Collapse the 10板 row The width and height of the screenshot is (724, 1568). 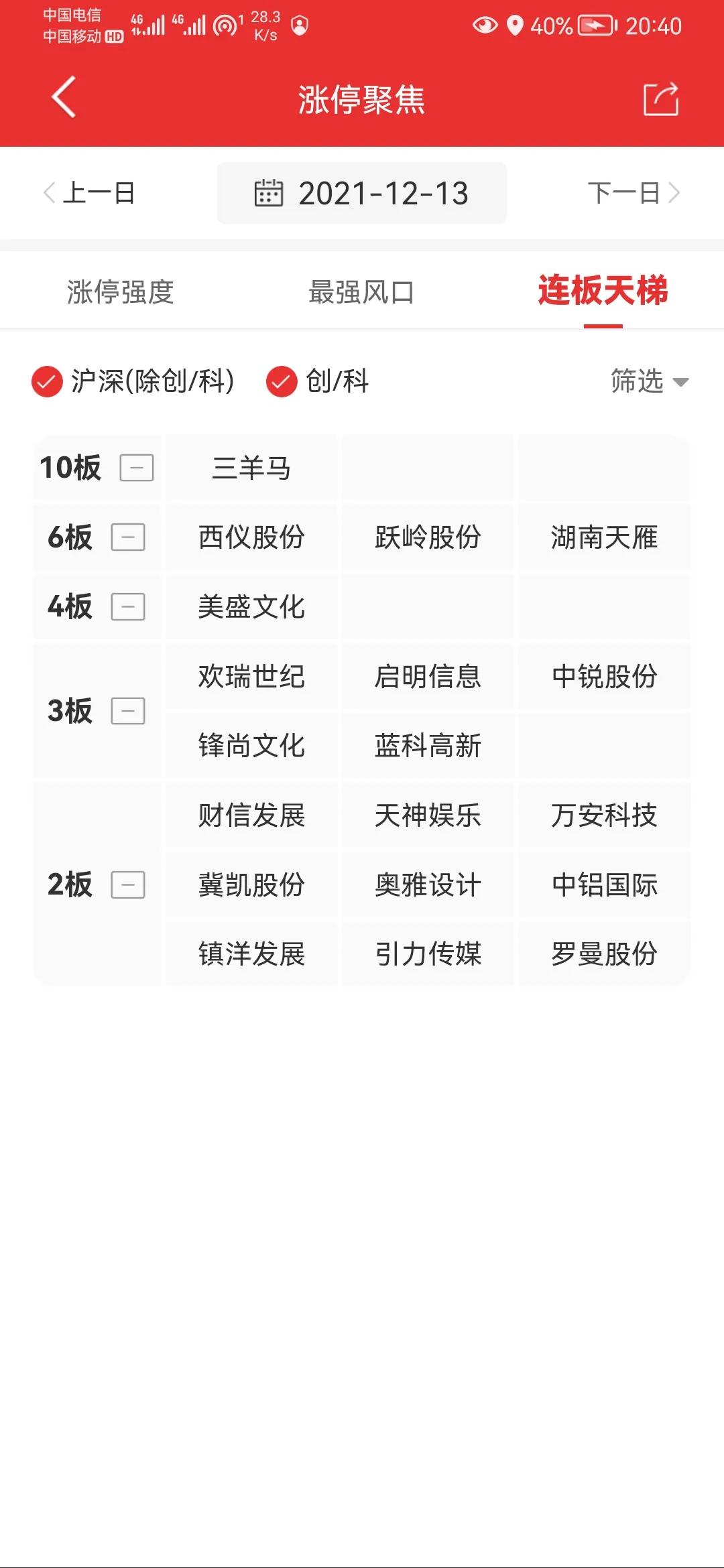(137, 468)
